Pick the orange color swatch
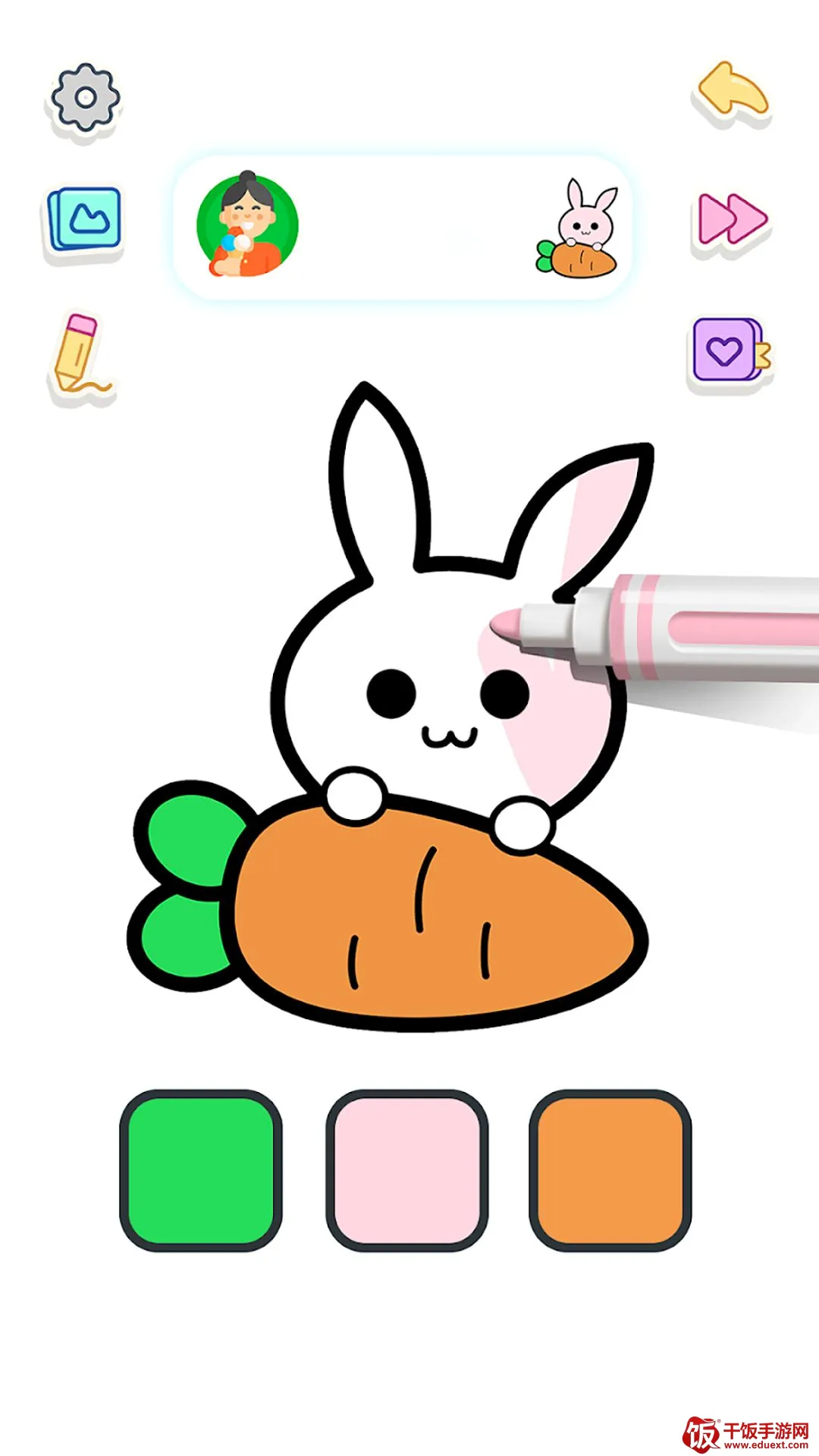 pyautogui.click(x=610, y=1170)
